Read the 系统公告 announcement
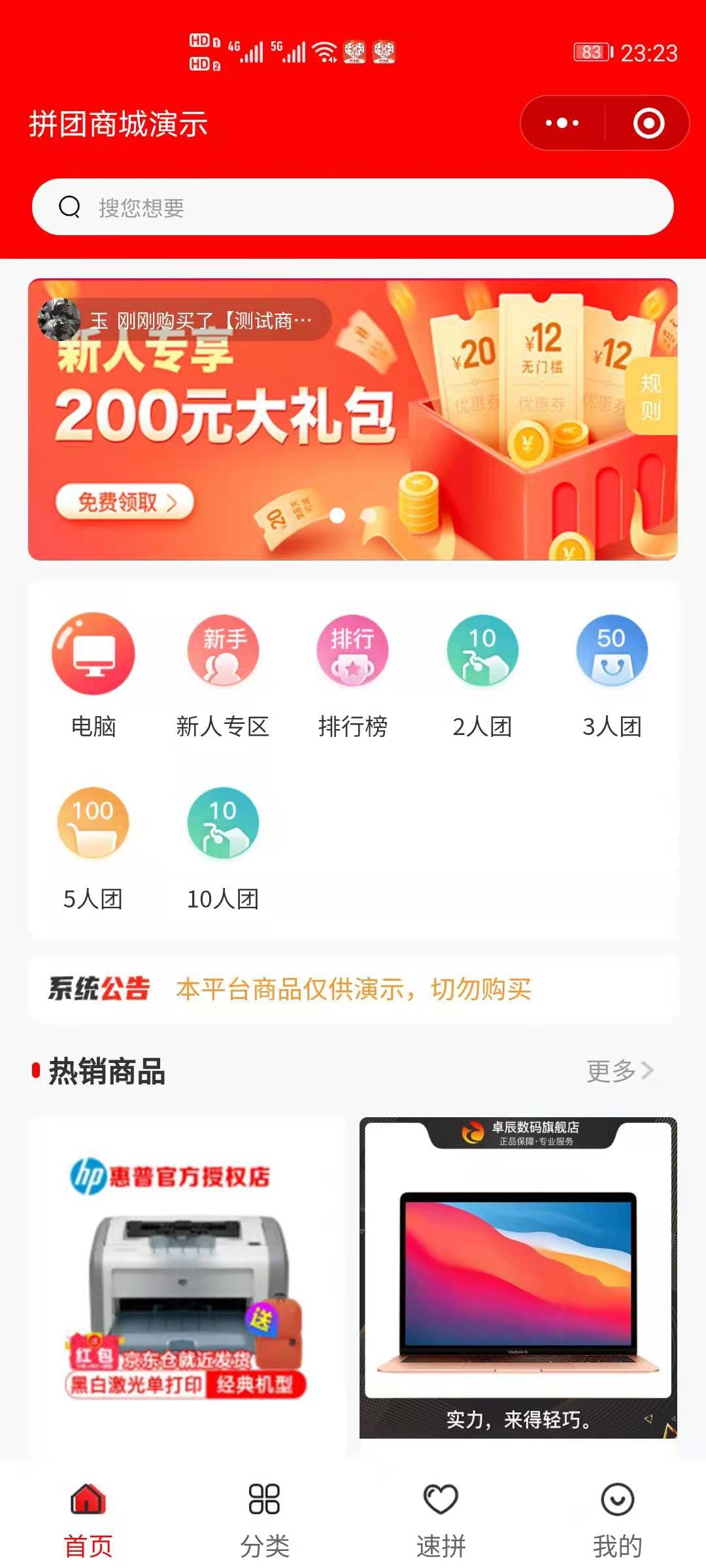 coord(353,989)
